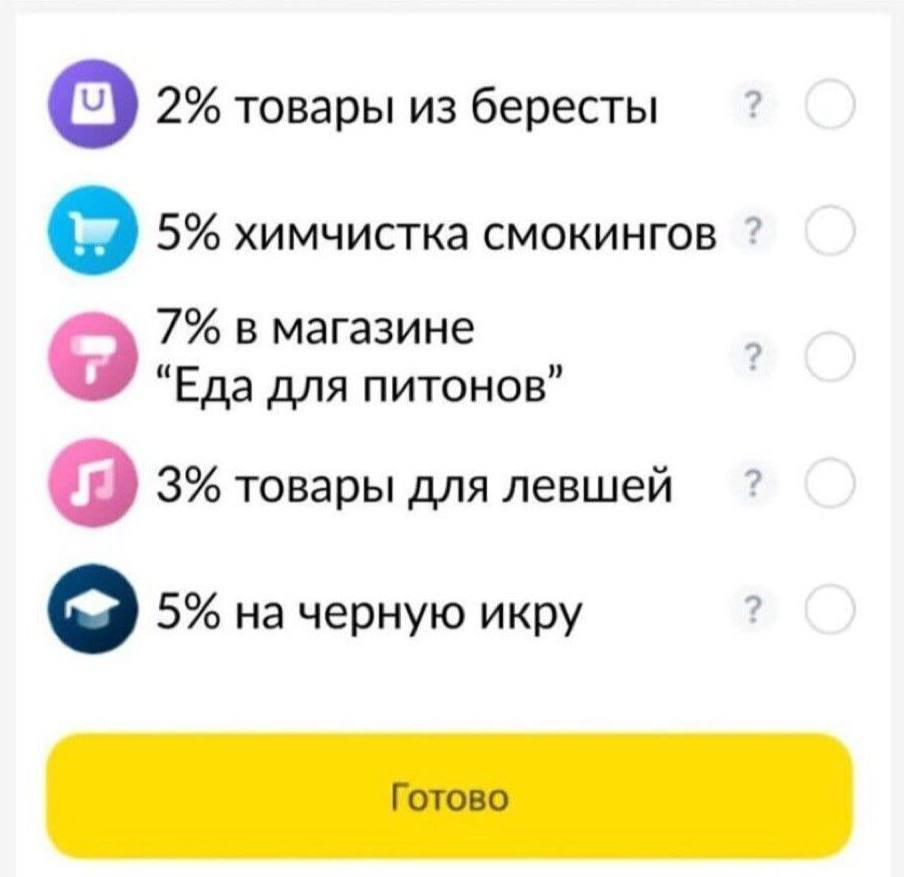Confirm selection with the Готово button

coord(450,796)
